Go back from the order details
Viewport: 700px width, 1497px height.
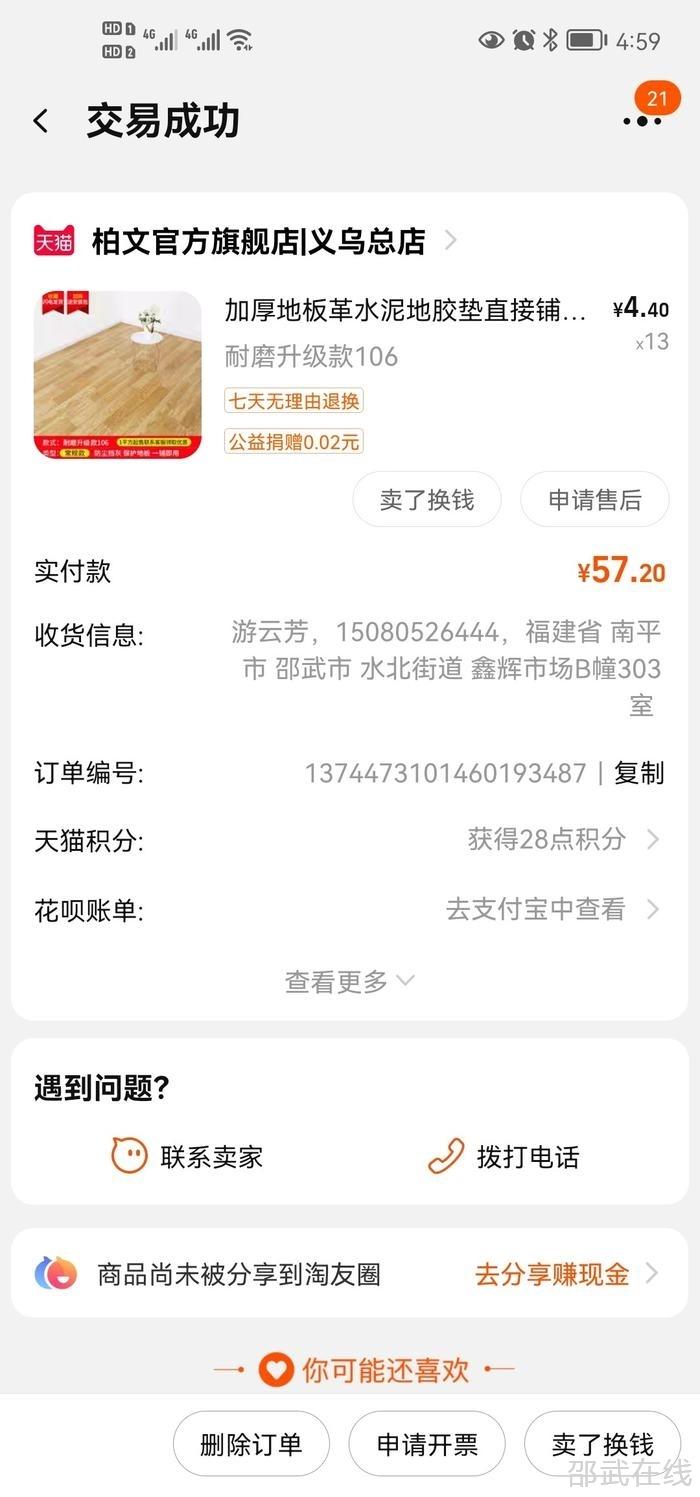click(x=41, y=121)
